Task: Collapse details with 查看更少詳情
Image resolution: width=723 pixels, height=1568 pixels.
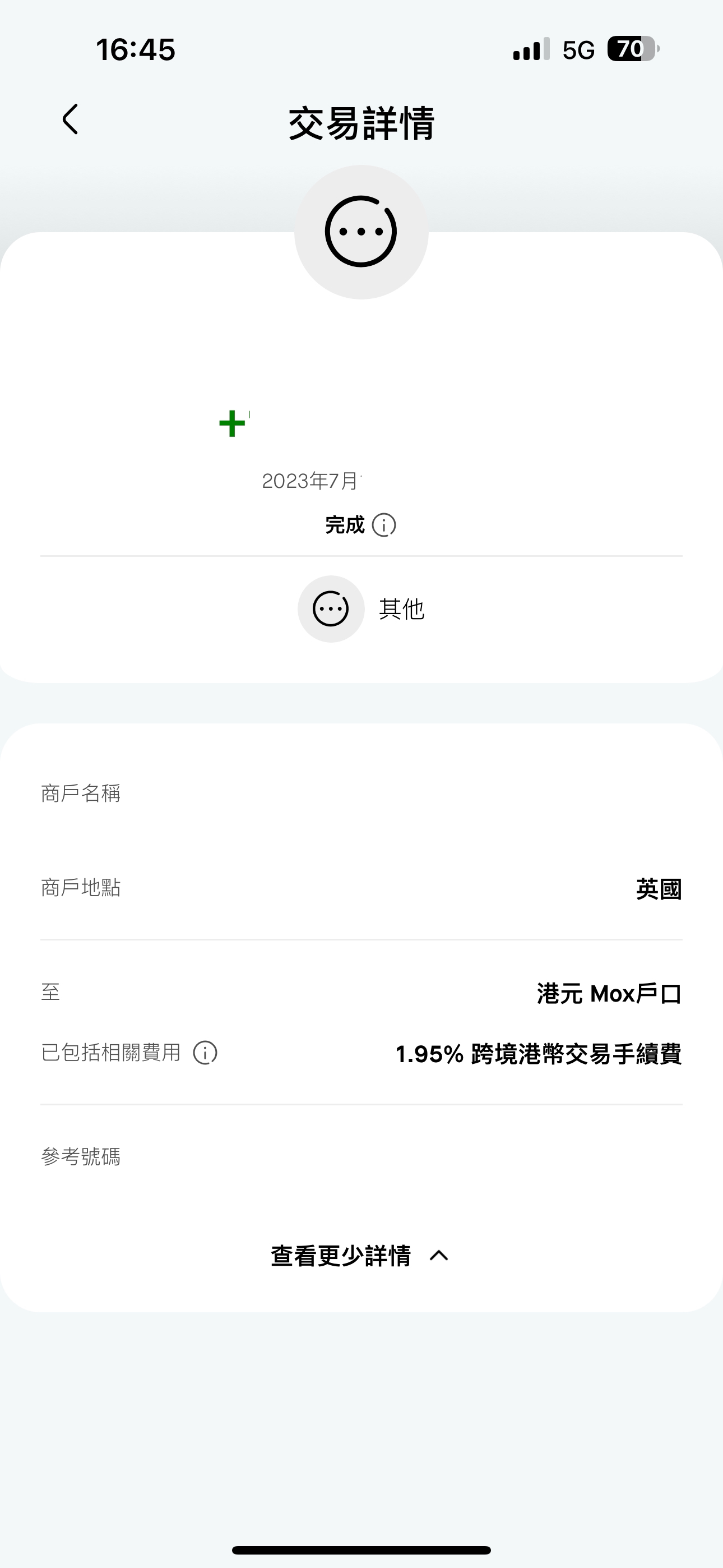Action: pos(360,1255)
